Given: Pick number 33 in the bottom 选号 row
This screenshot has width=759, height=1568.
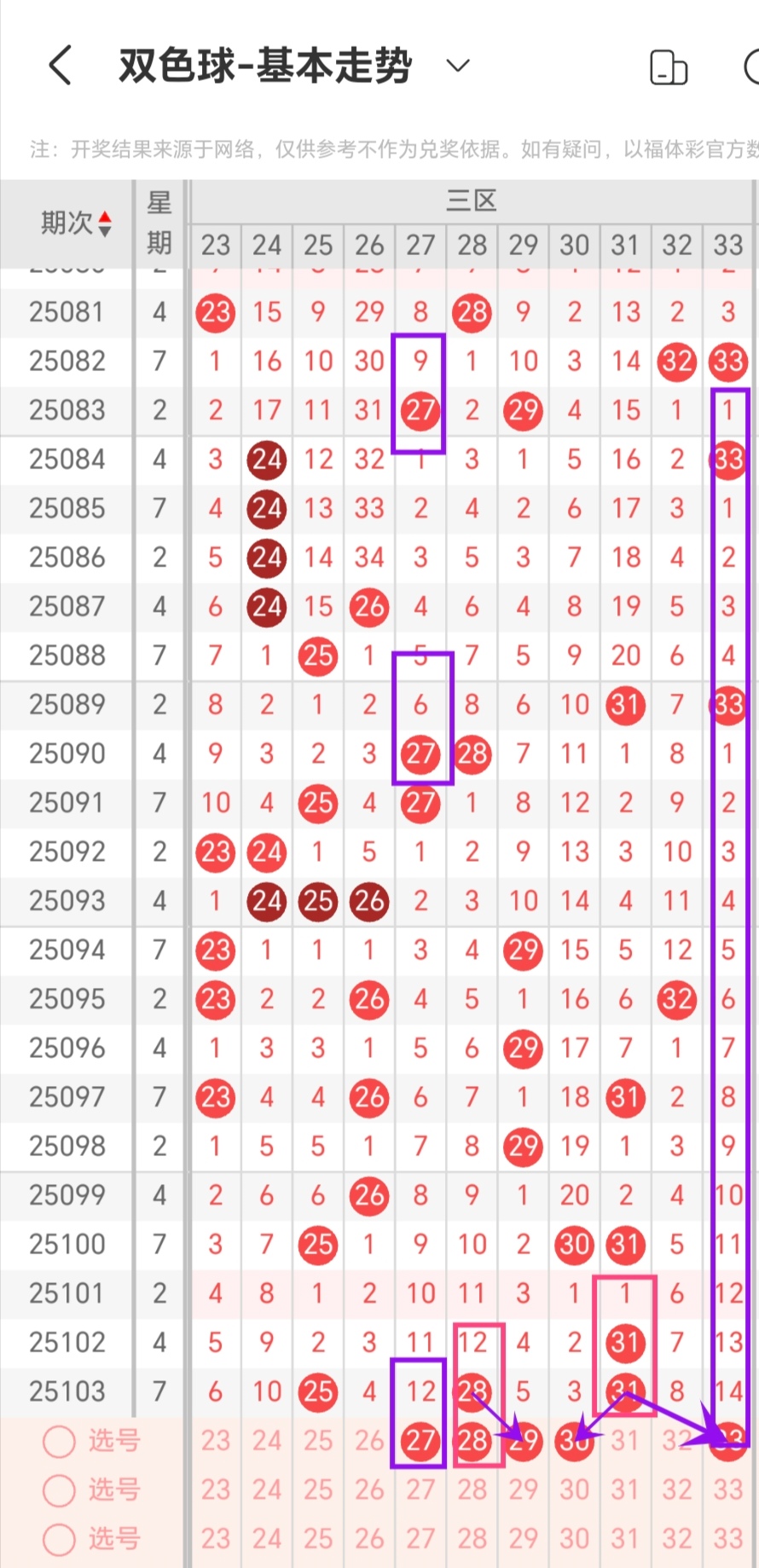Looking at the screenshot, I should click(728, 1539).
